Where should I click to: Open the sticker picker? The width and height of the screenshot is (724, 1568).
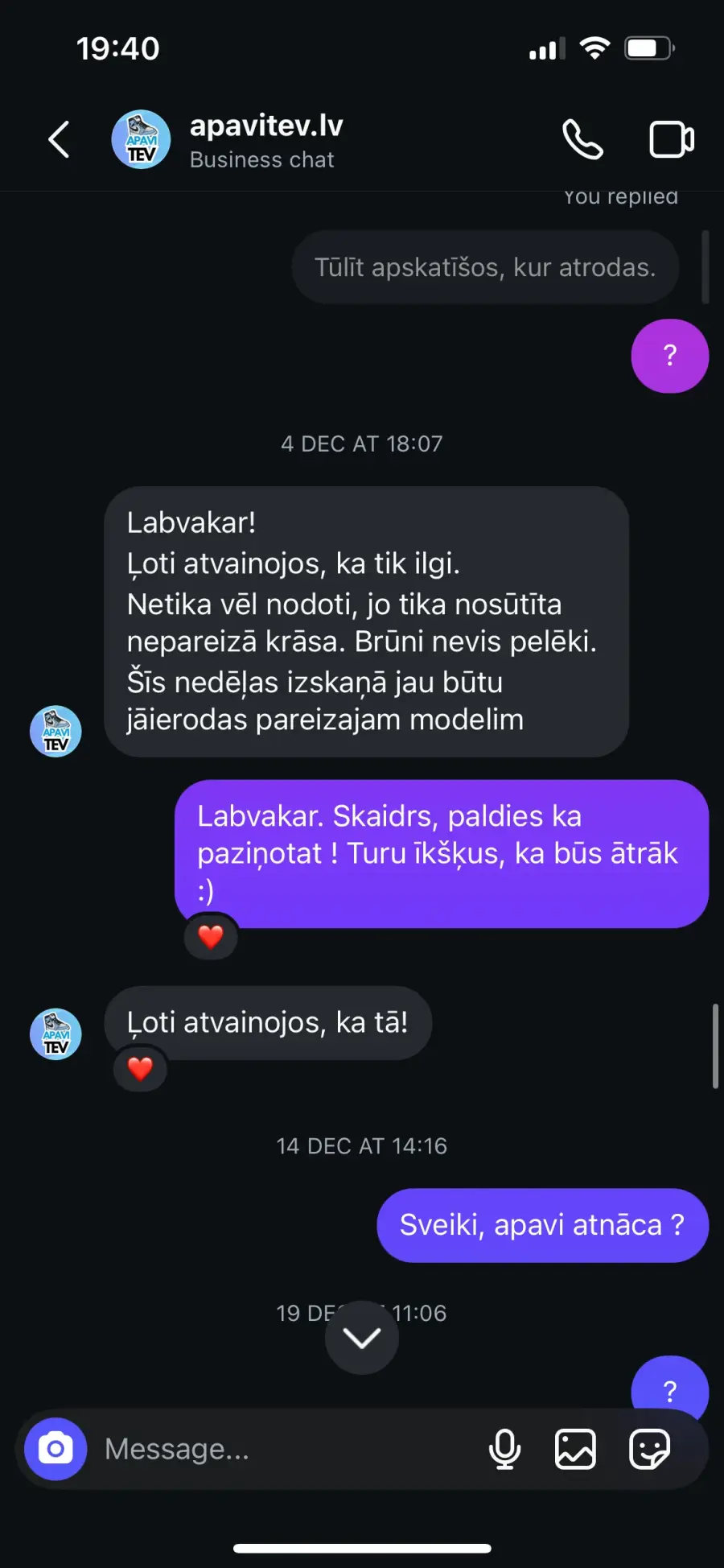click(x=649, y=1449)
